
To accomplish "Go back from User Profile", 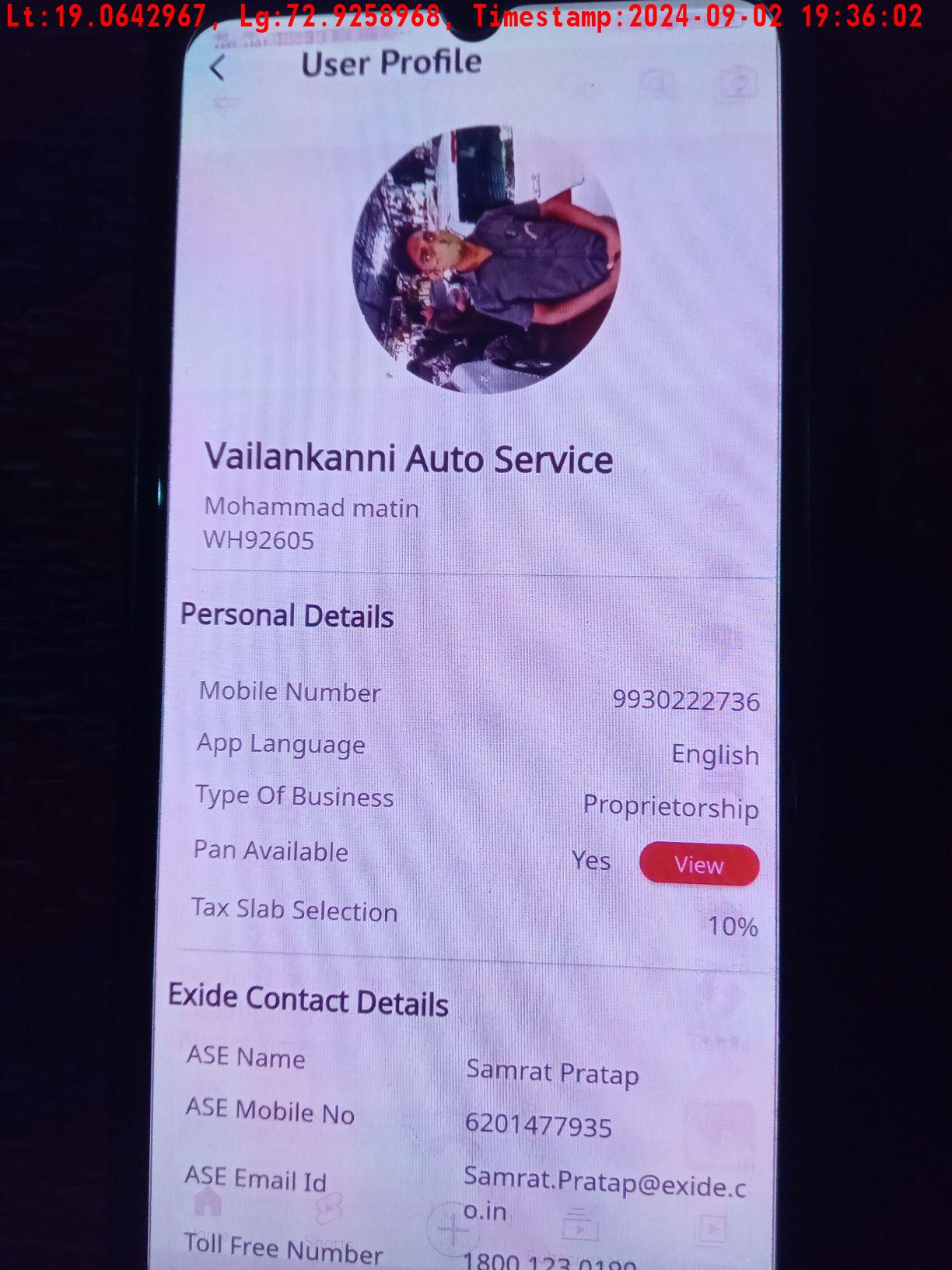I will point(218,68).
